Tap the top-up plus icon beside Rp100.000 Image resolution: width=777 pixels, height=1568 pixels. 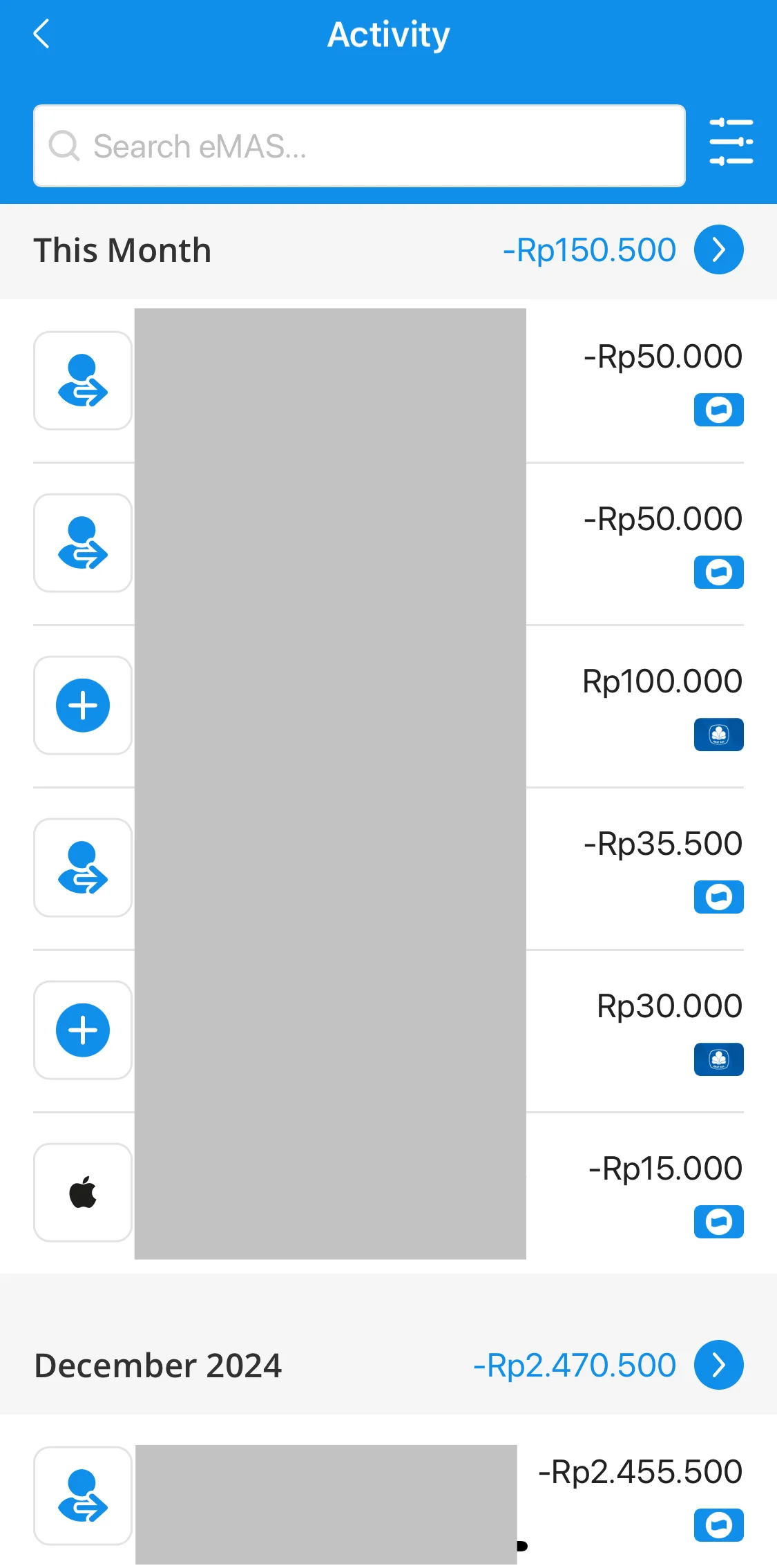[82, 705]
